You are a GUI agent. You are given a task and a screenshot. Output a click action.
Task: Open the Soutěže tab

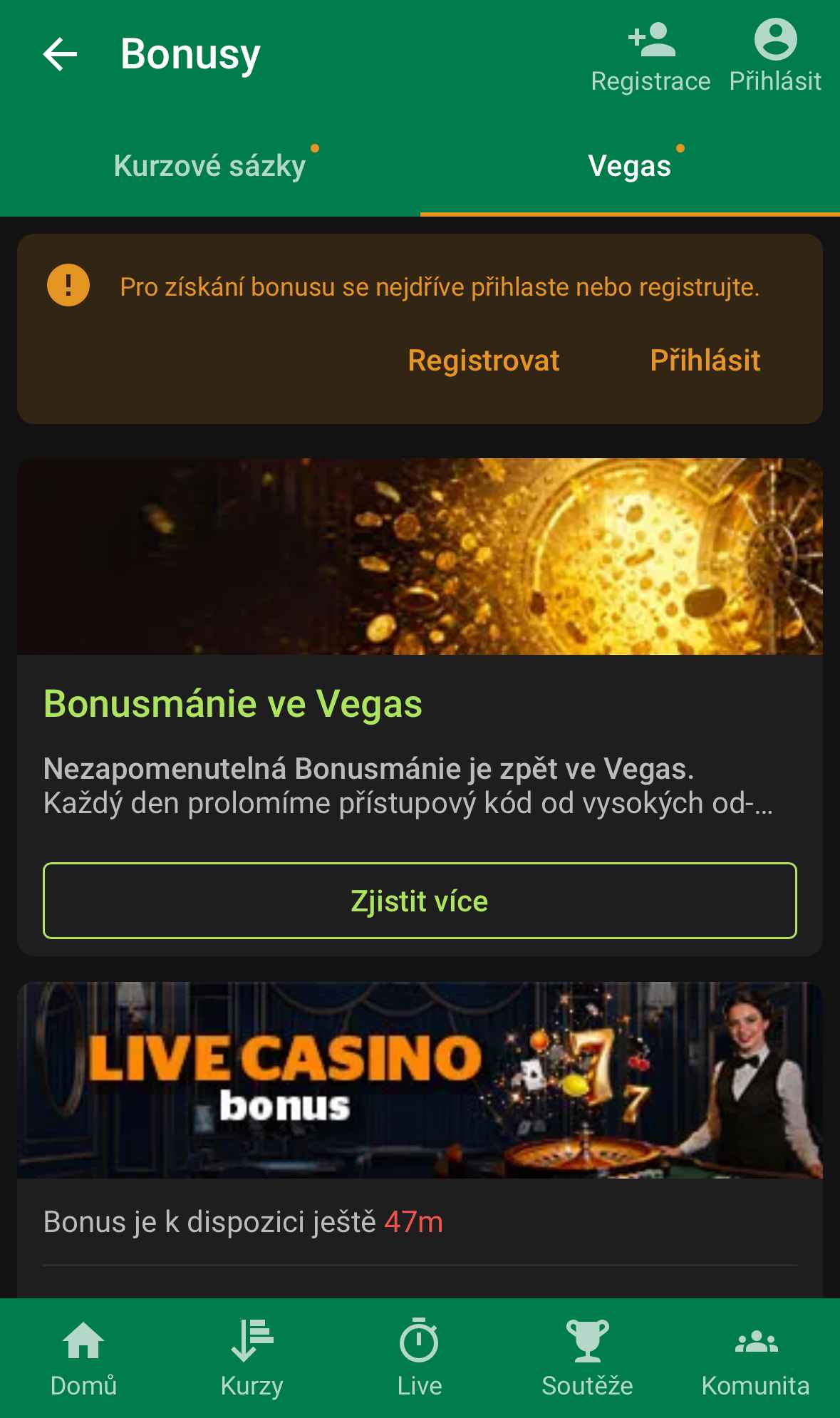click(587, 1358)
